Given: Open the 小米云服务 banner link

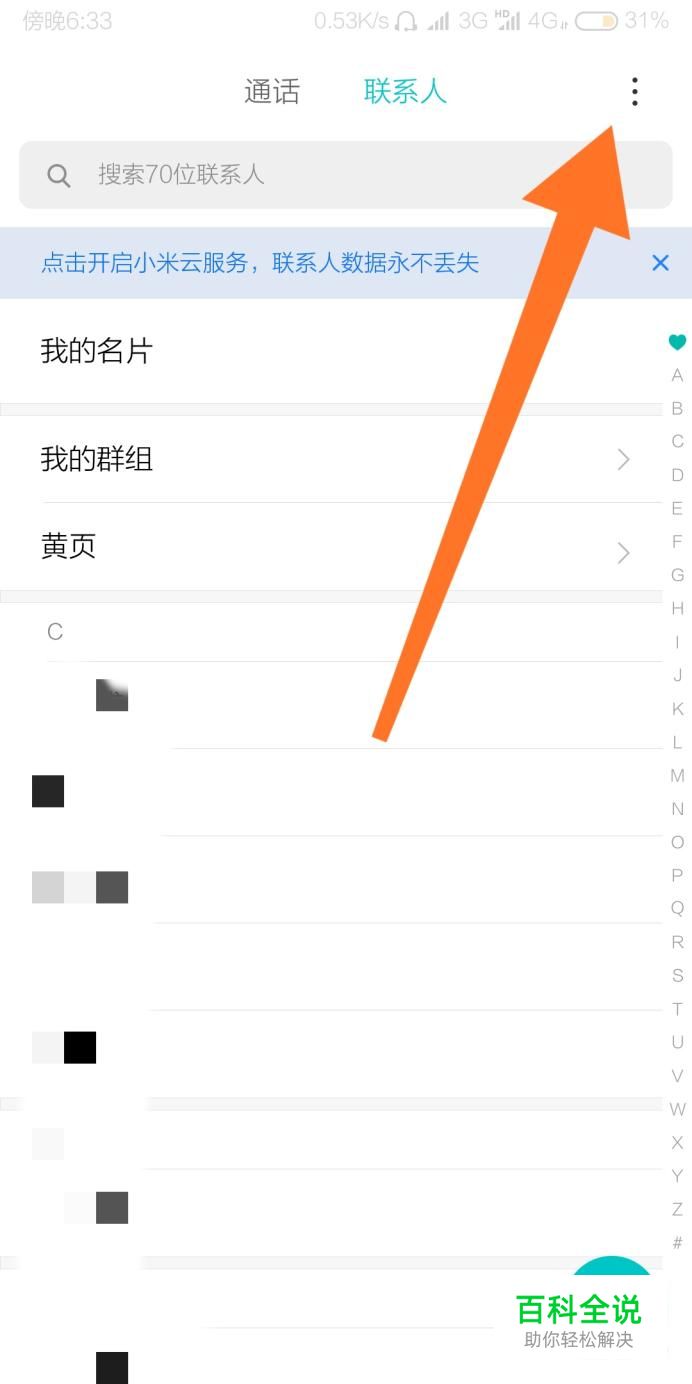Looking at the screenshot, I should coord(260,263).
